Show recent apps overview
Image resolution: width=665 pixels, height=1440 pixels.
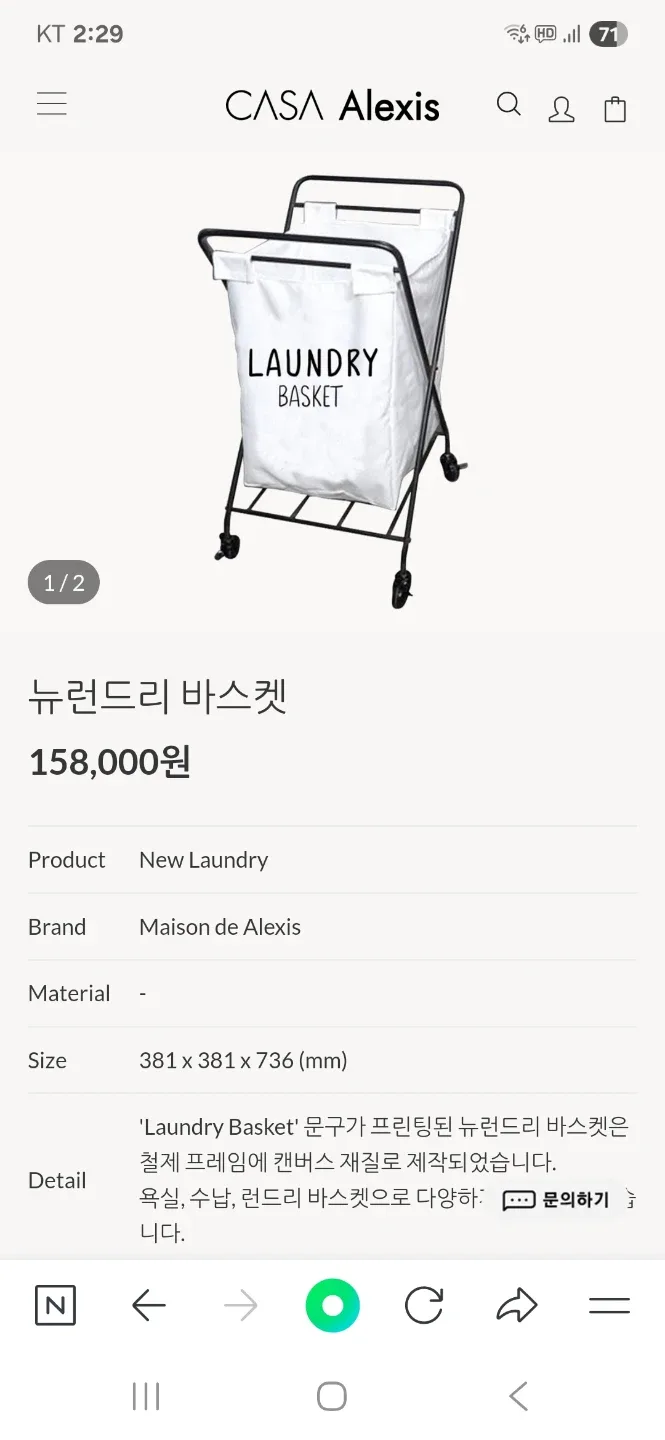tap(146, 1396)
